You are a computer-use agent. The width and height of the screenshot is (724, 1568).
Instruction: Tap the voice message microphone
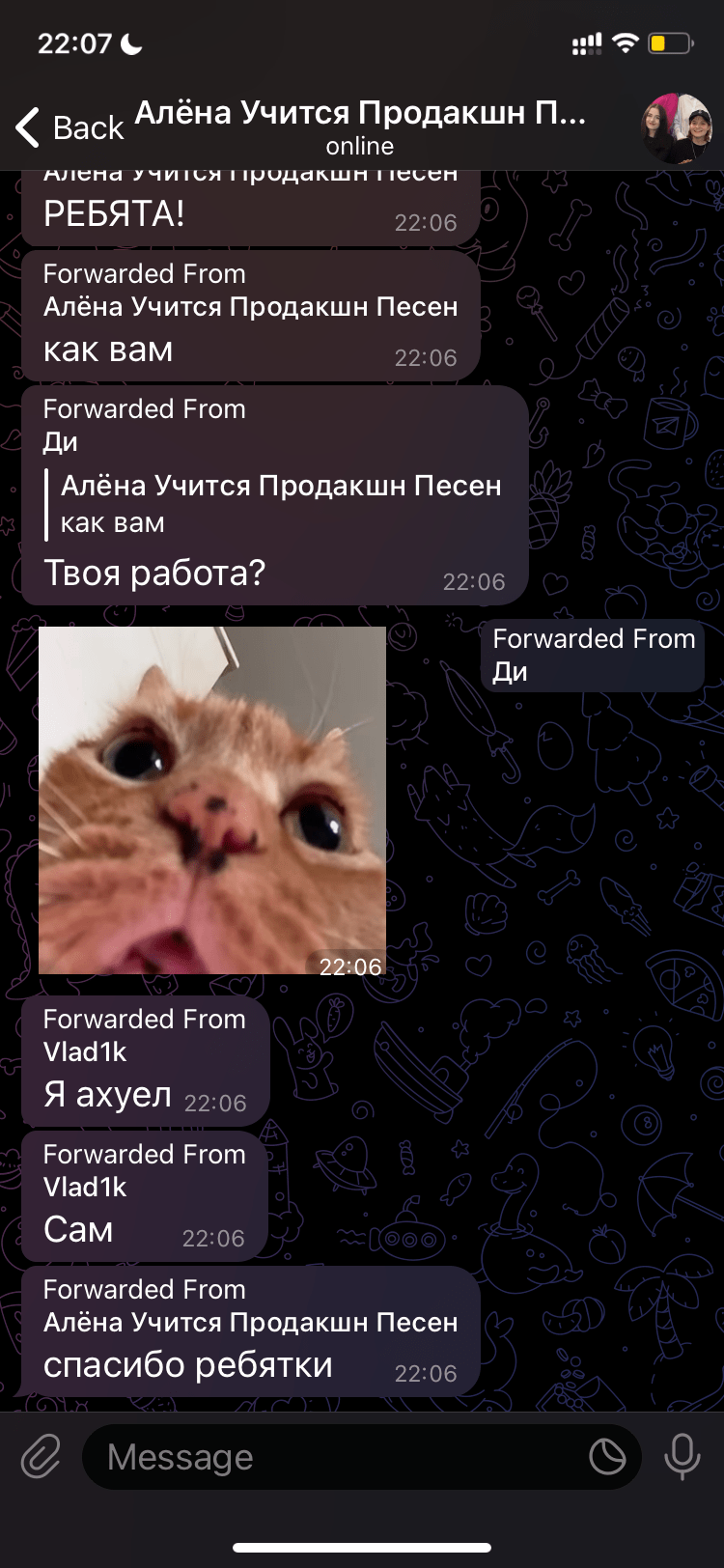(x=682, y=1456)
